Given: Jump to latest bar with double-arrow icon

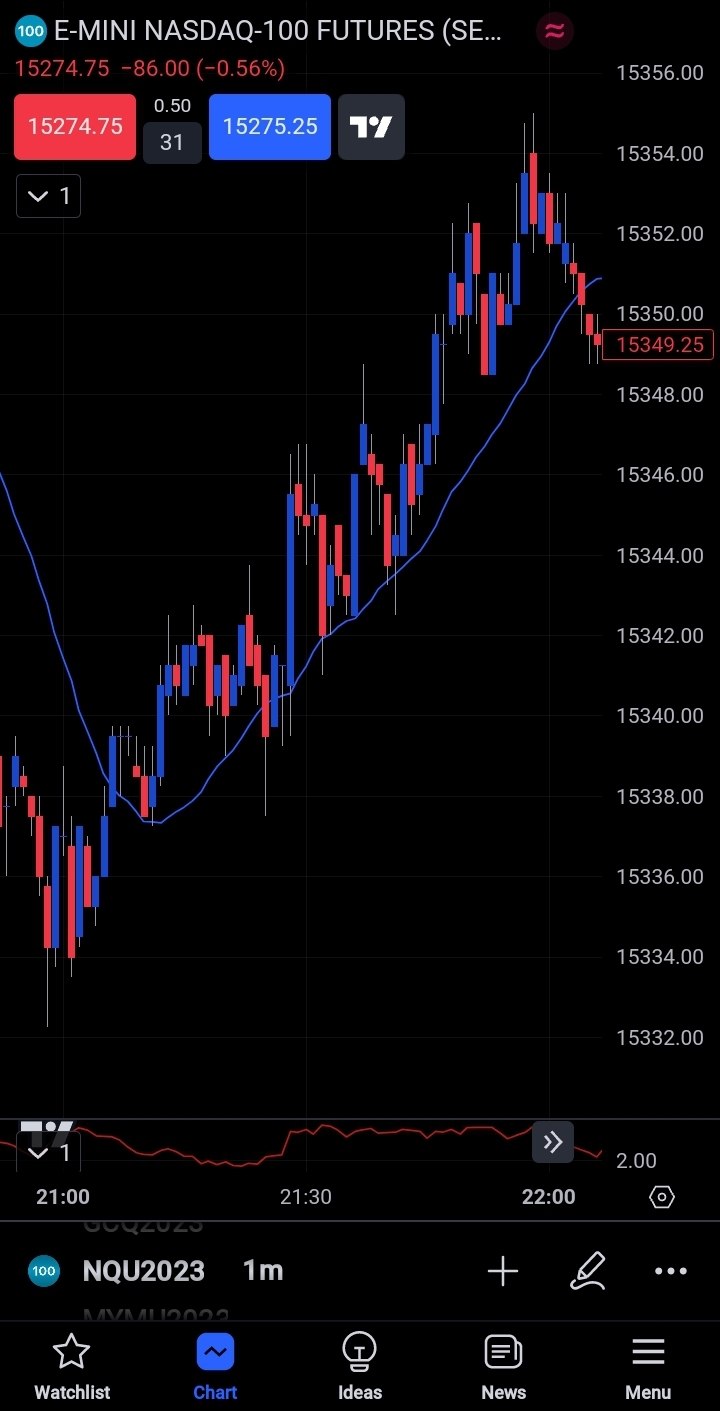Looking at the screenshot, I should pos(553,1142).
